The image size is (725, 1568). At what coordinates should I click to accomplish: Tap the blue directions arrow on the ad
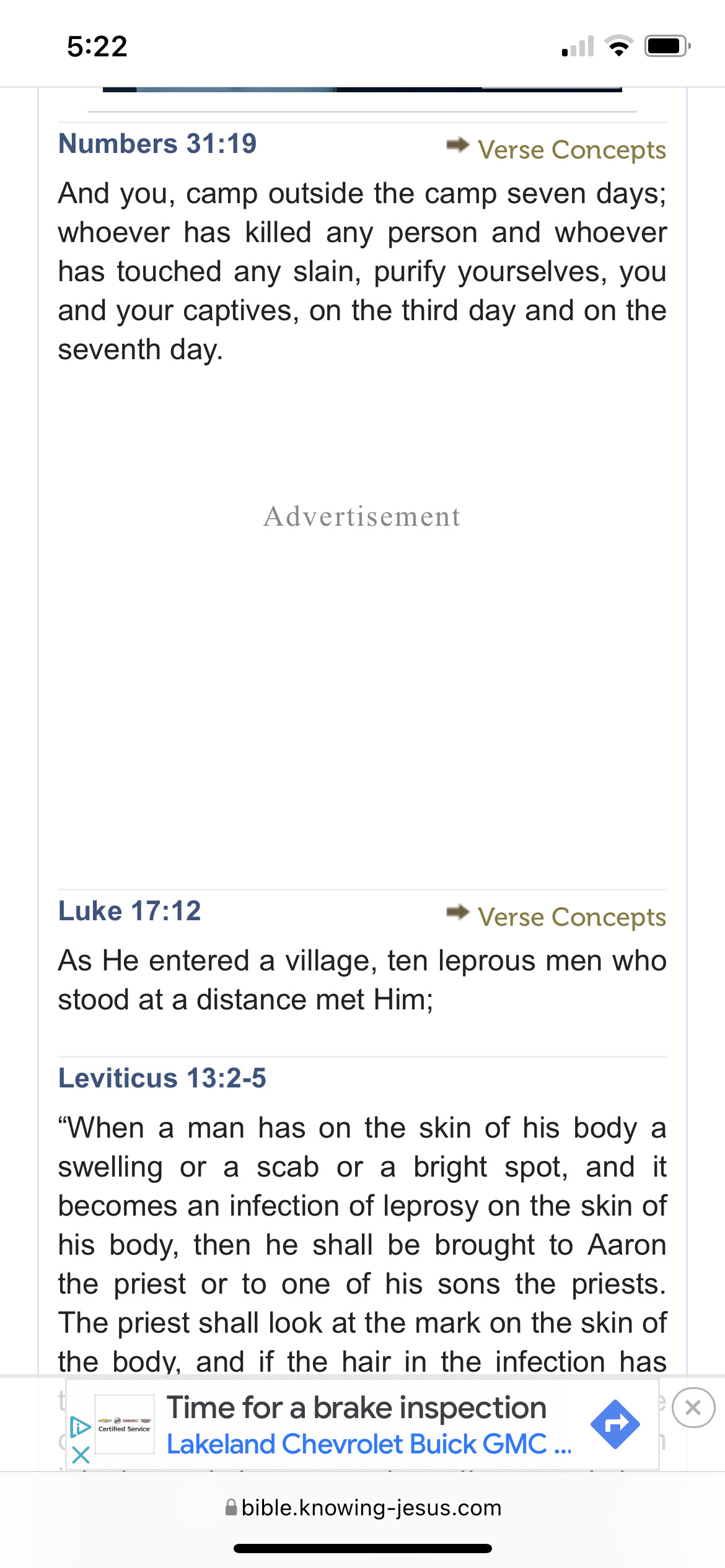615,1424
